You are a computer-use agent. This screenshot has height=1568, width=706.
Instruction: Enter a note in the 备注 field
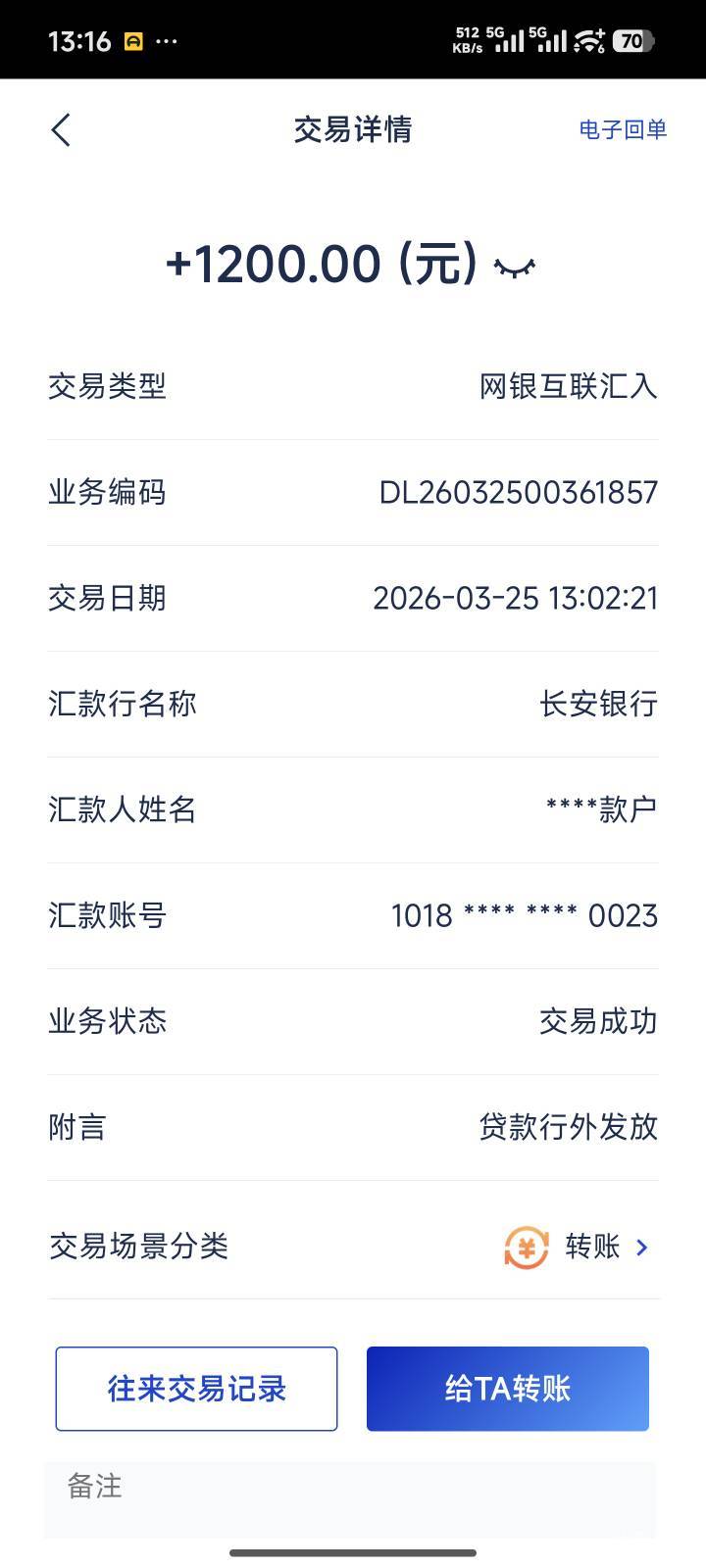[349, 1497]
